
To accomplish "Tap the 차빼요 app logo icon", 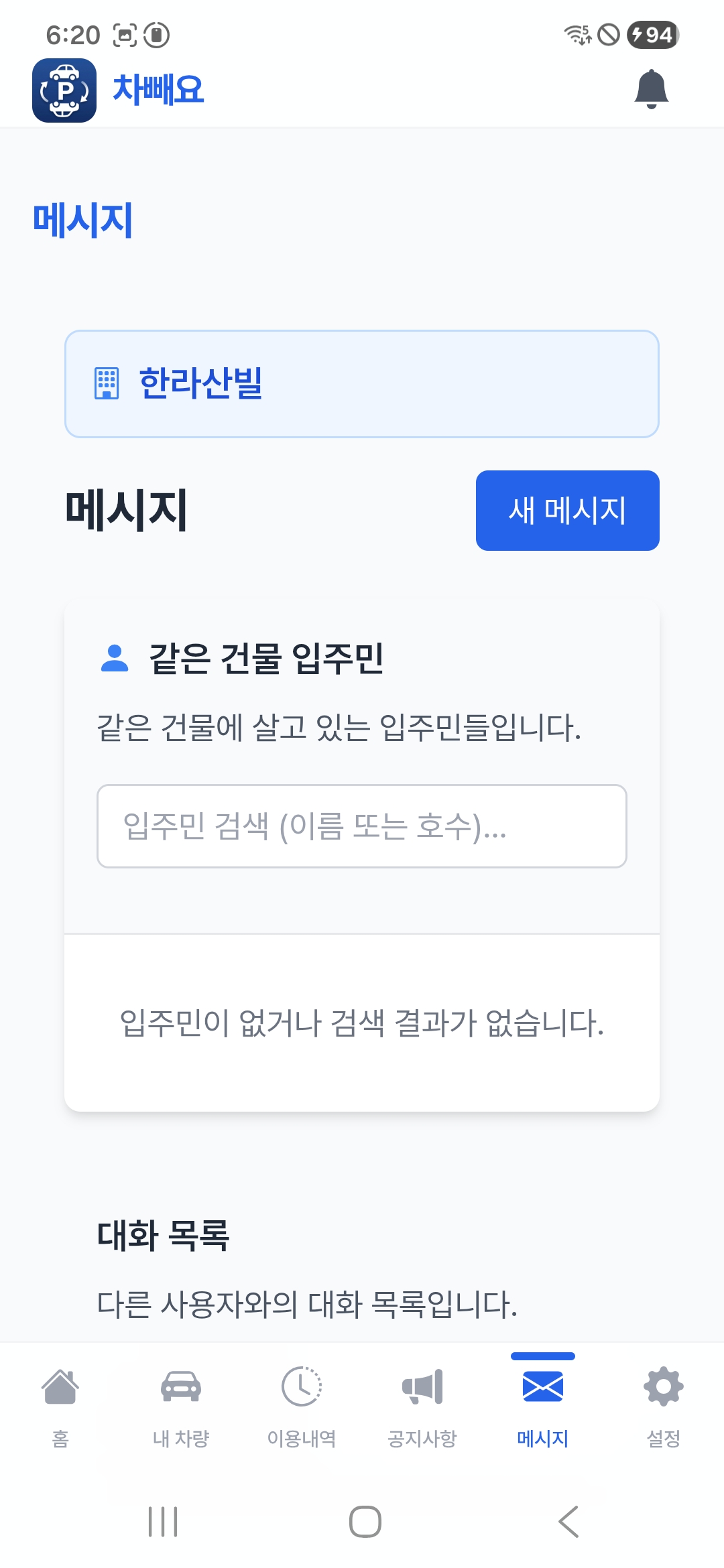I will (x=64, y=89).
